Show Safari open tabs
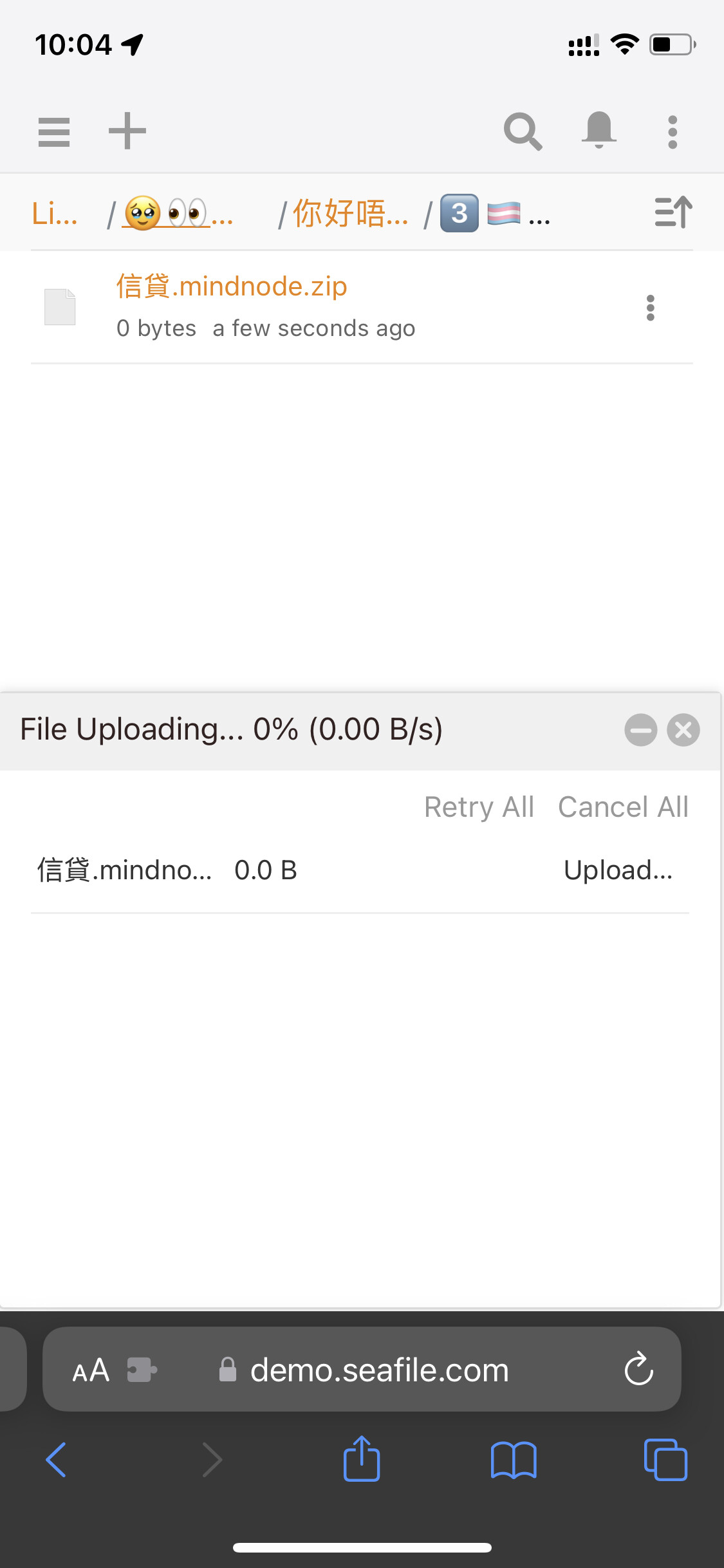Screen dimensions: 724x1568 click(x=665, y=1460)
